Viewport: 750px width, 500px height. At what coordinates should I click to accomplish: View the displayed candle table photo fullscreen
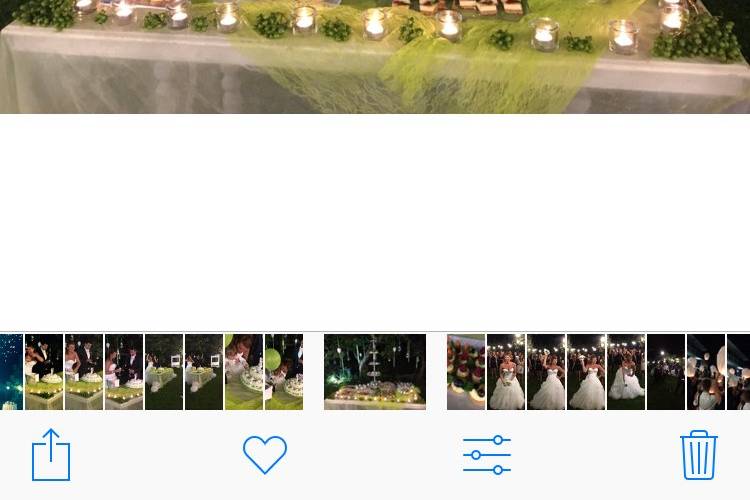tap(375, 56)
